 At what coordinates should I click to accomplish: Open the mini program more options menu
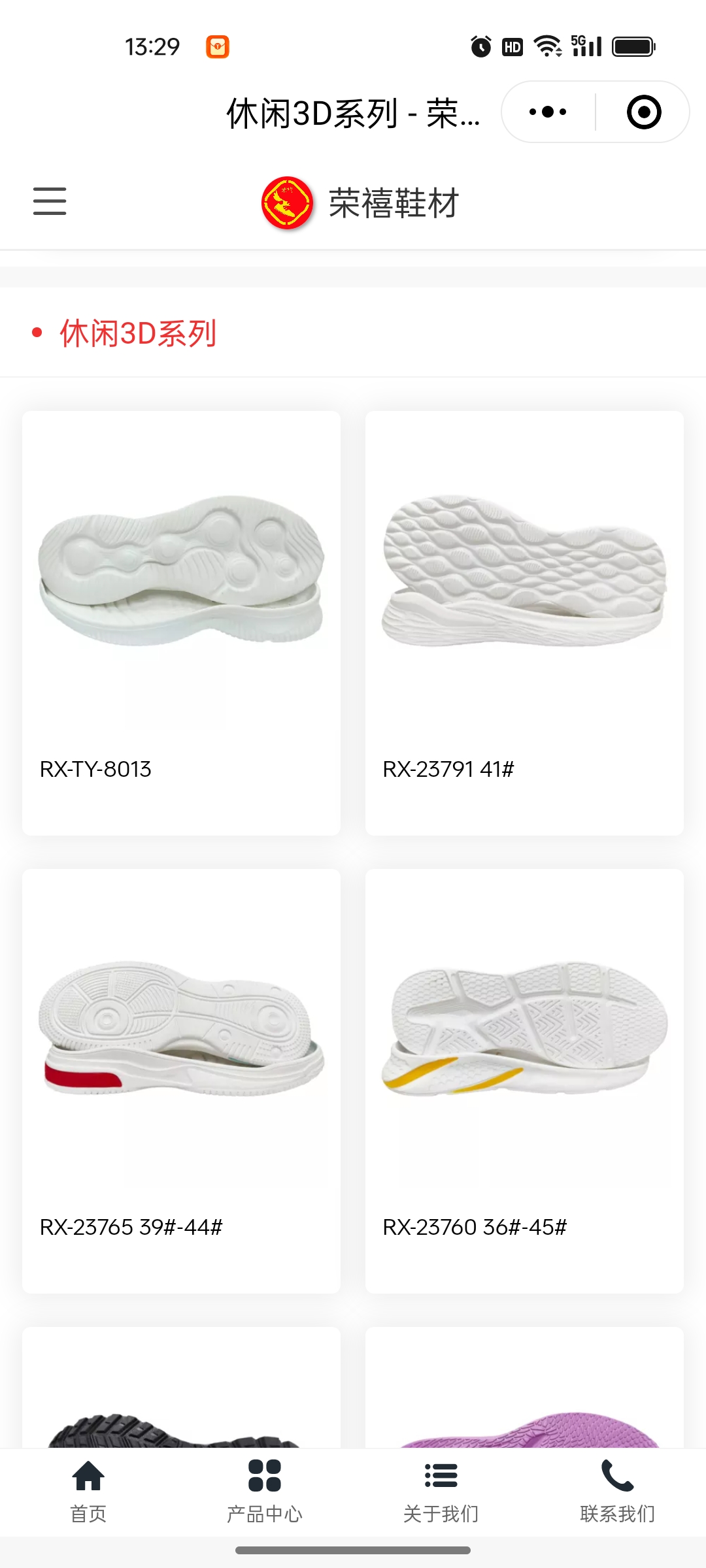point(548,112)
